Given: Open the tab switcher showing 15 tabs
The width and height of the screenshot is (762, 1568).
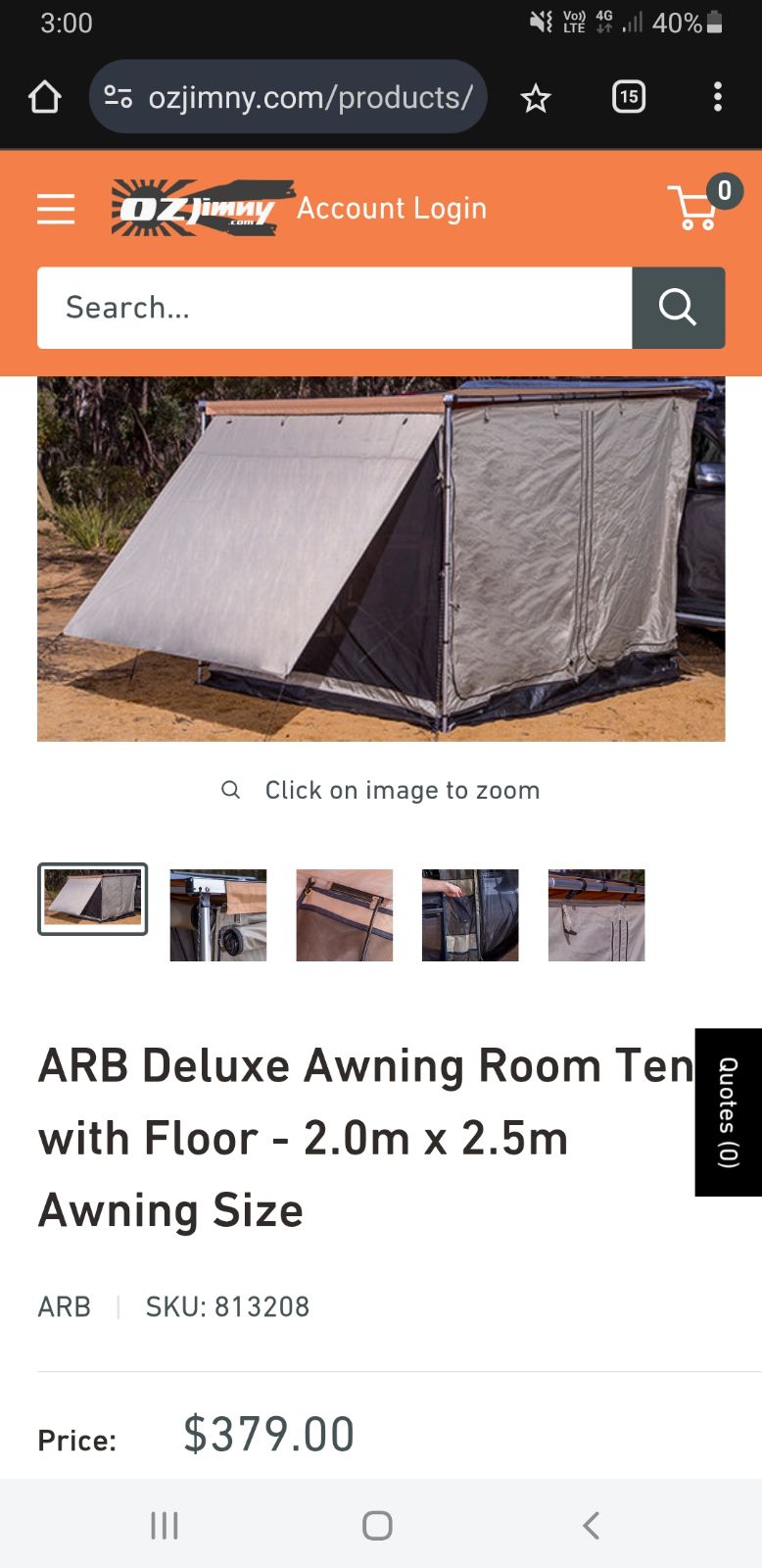Looking at the screenshot, I should pyautogui.click(x=628, y=97).
